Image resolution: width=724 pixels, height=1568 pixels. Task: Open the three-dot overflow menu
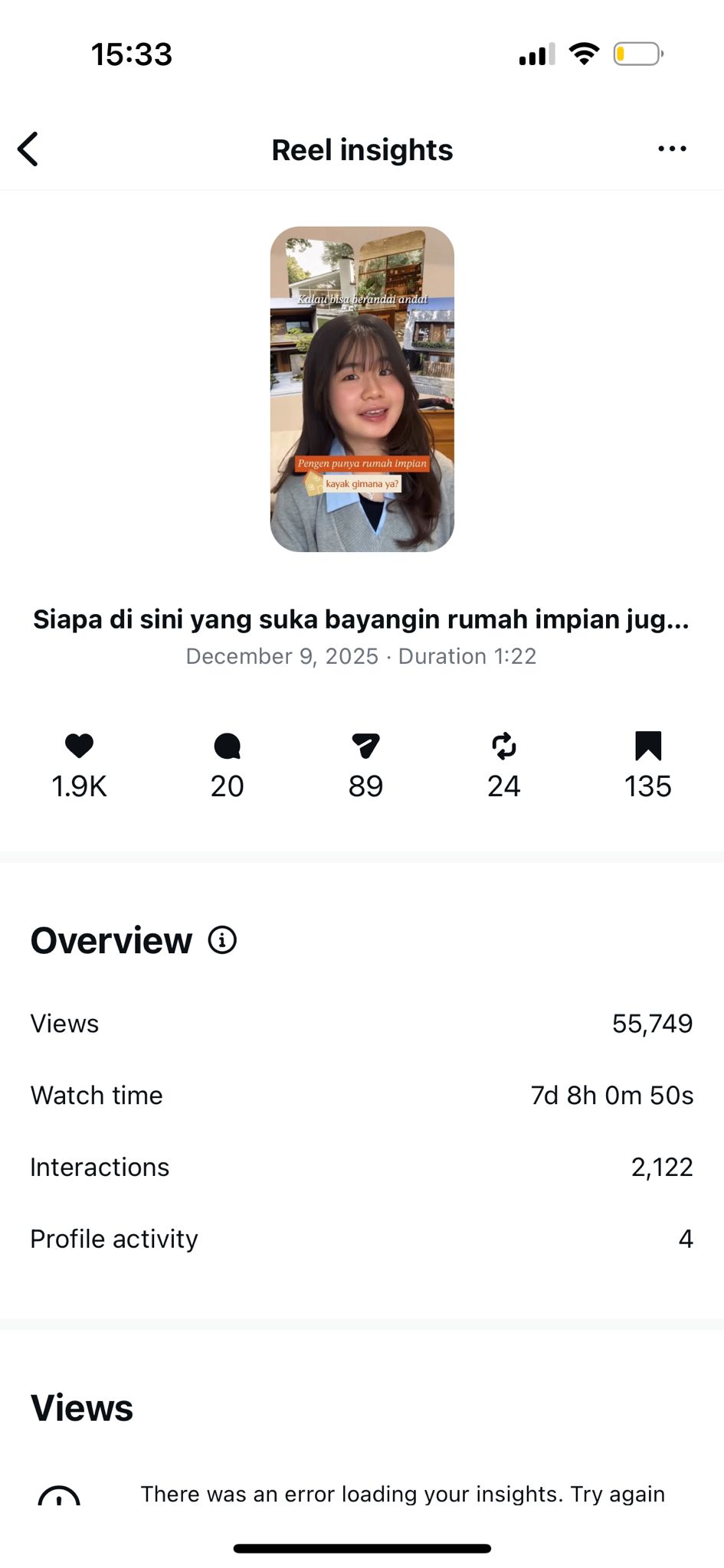(x=672, y=149)
